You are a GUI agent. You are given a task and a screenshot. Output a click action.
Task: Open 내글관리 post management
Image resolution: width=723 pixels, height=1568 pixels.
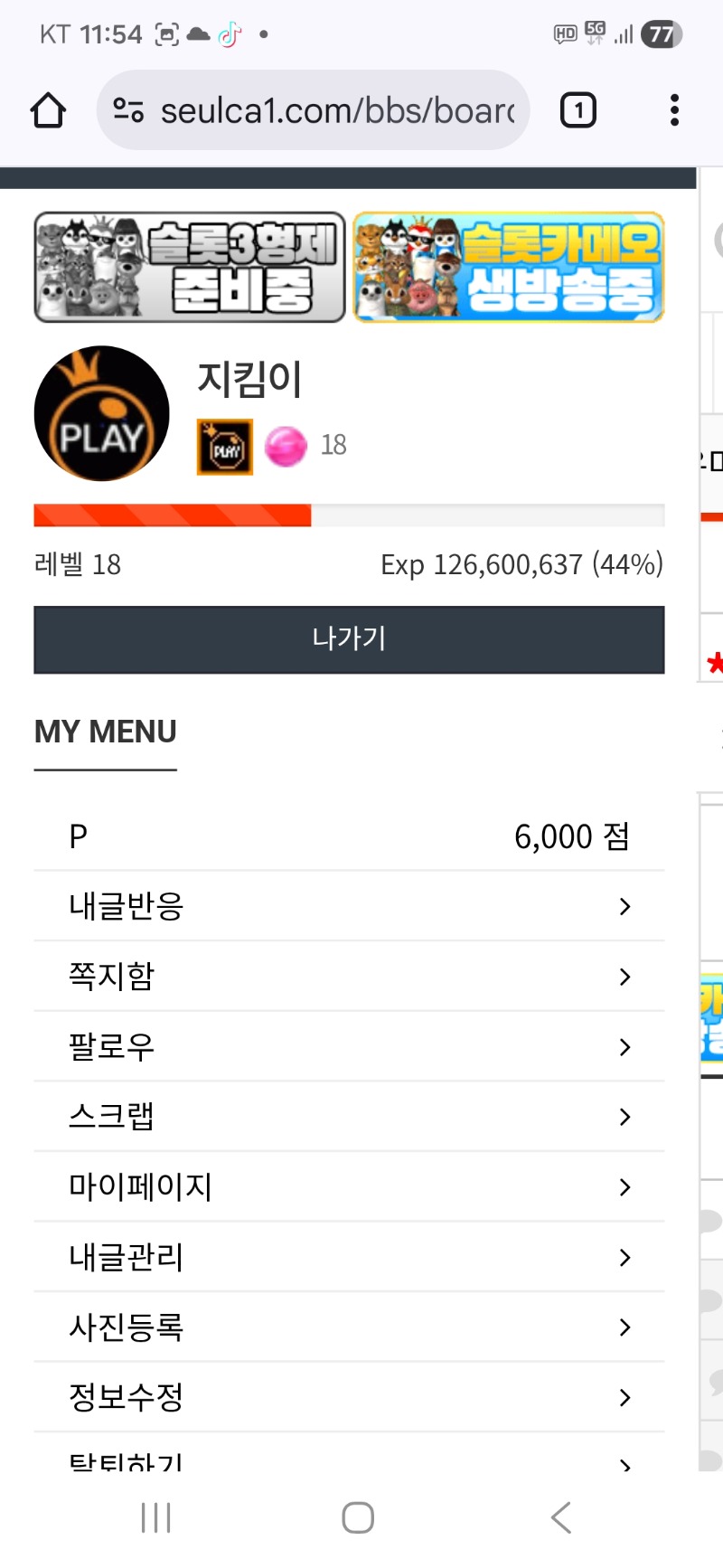(x=349, y=1258)
